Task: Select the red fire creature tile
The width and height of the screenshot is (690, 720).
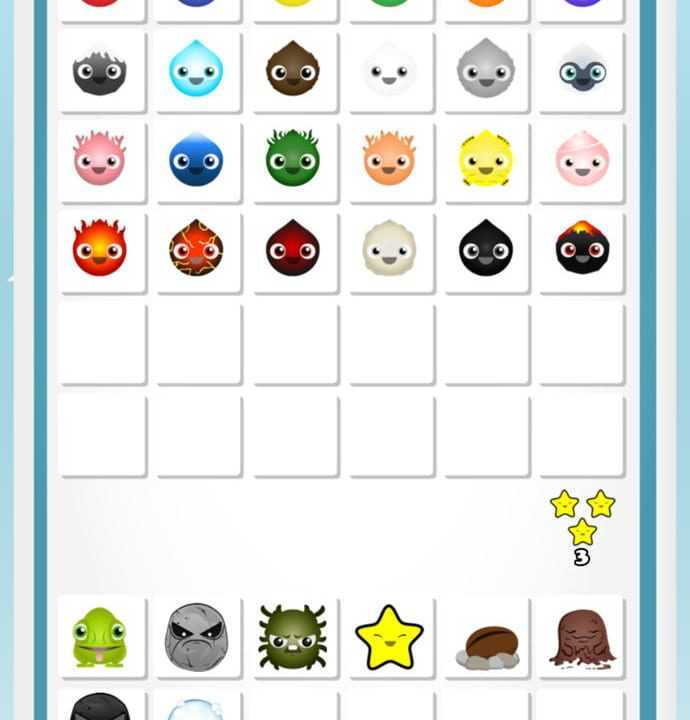Action: click(100, 249)
